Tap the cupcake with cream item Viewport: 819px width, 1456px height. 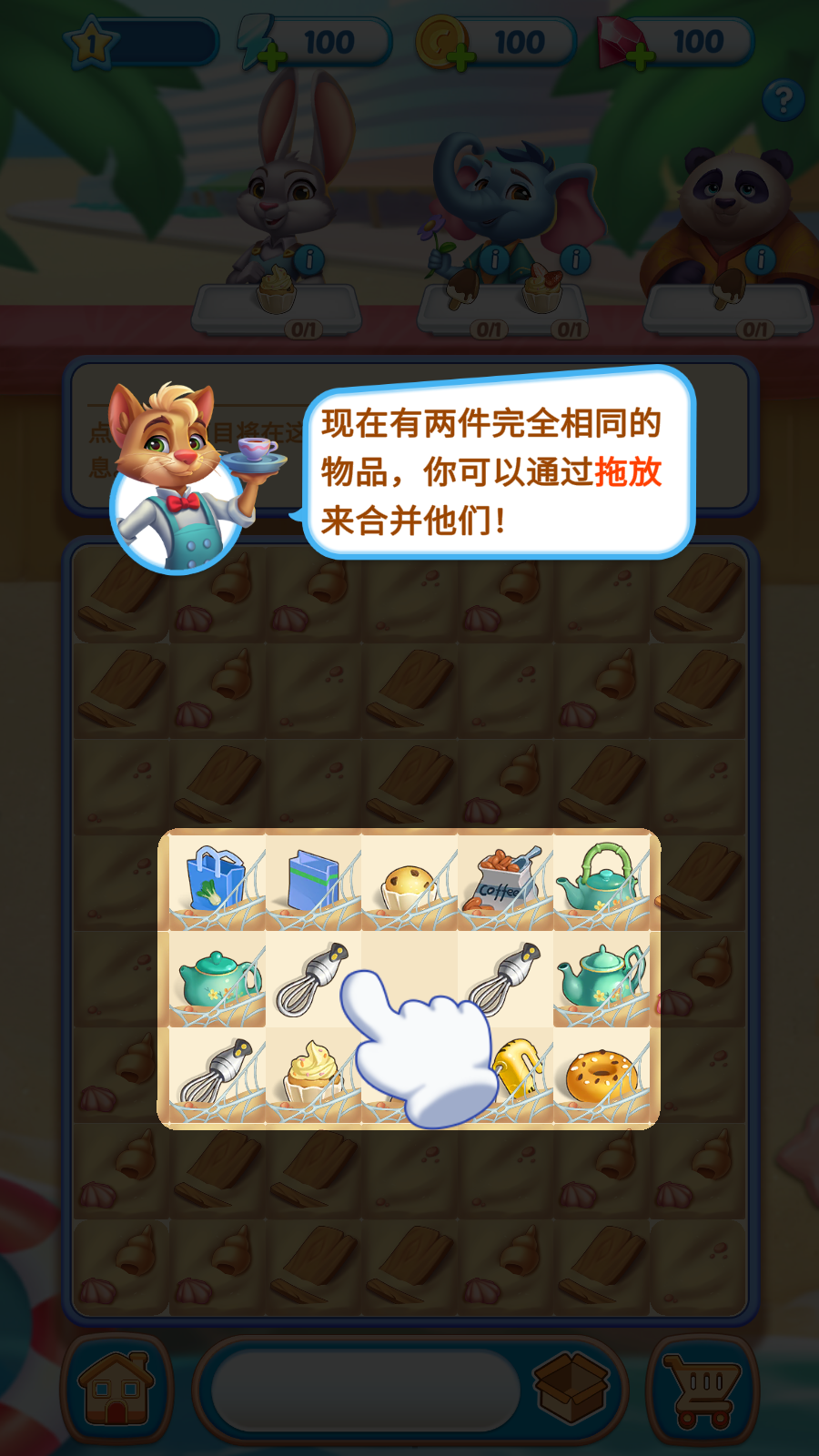(x=311, y=1074)
